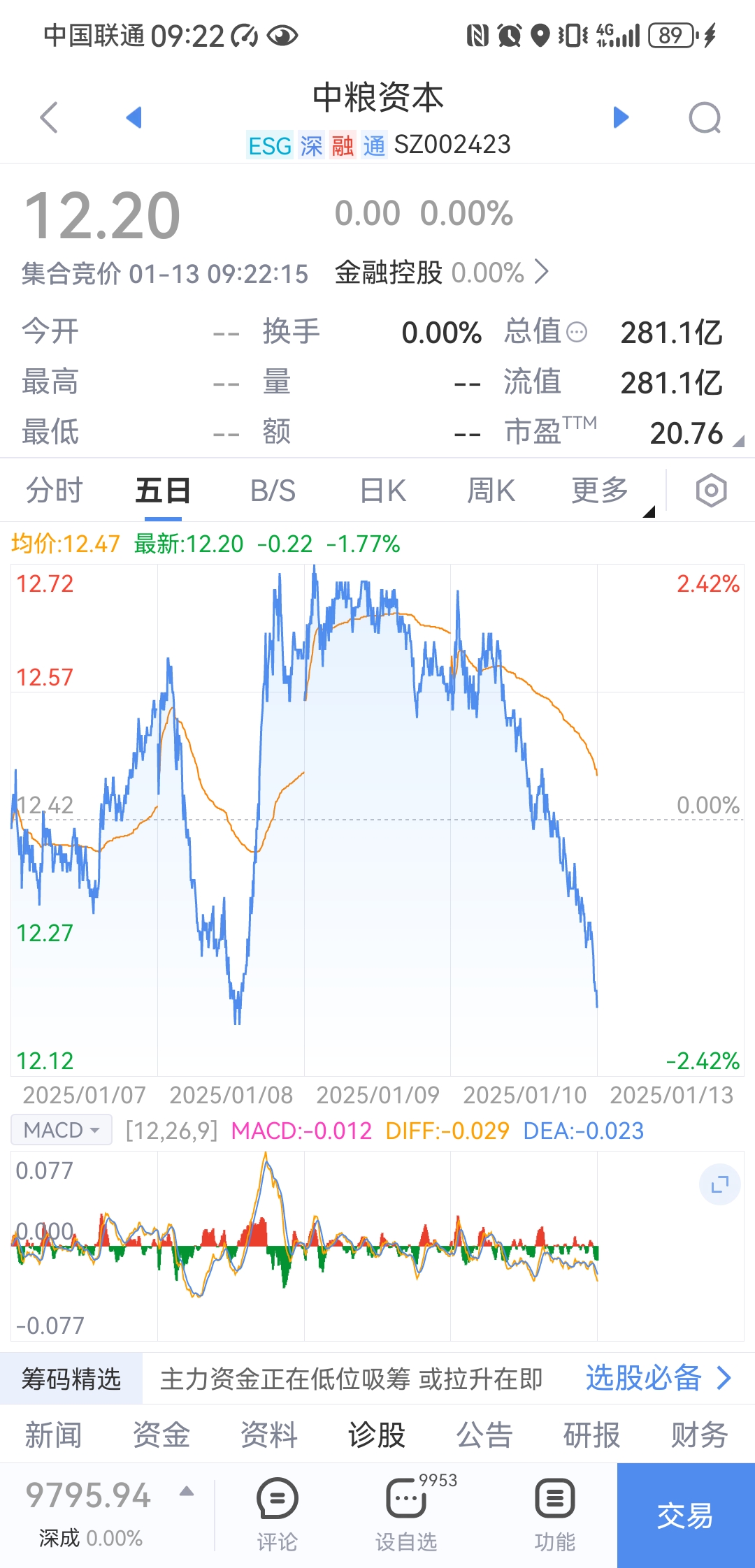
Task: Open the search icon
Action: click(x=705, y=117)
